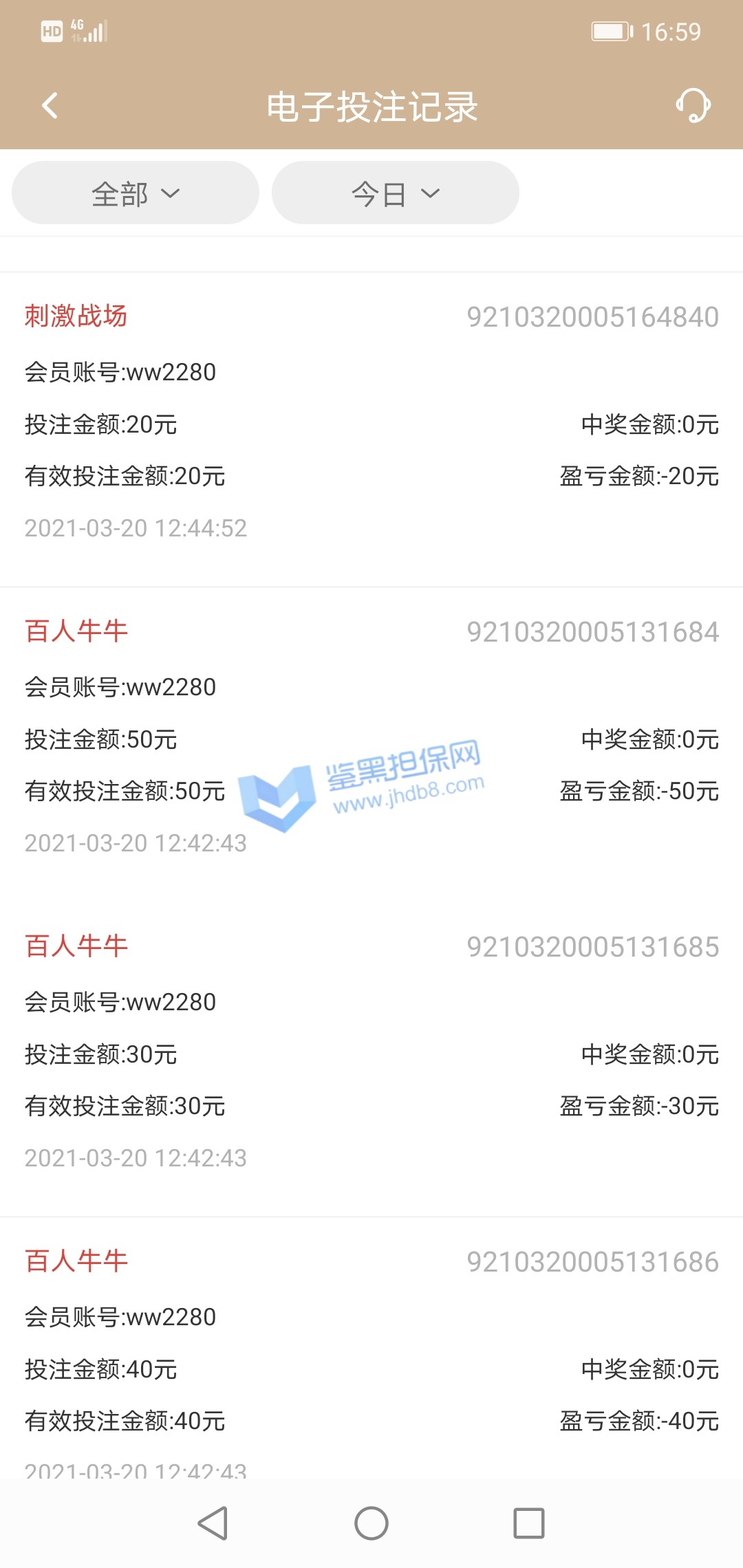
Task: Tap the system home button
Action: click(x=371, y=1523)
